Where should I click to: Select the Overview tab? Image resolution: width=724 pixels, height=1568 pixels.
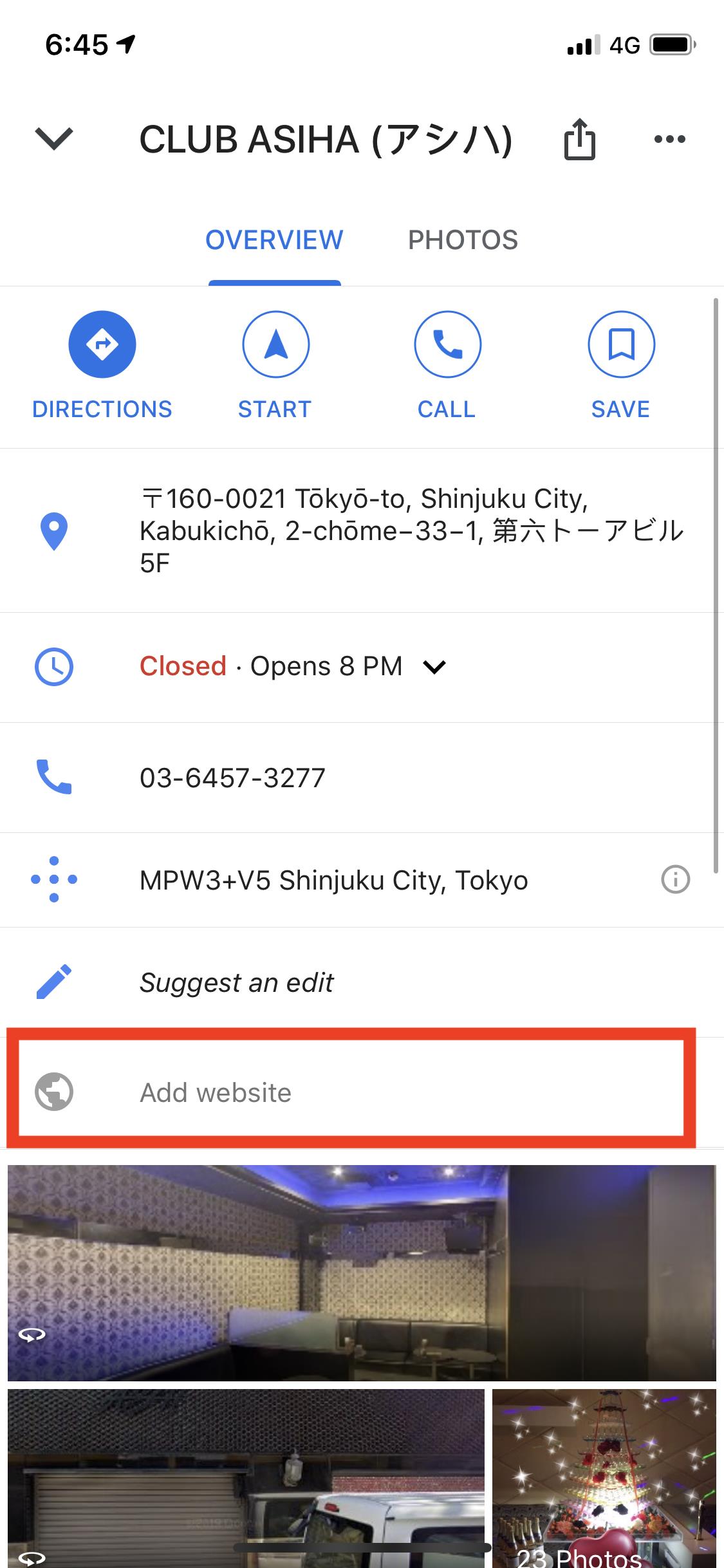coord(274,240)
